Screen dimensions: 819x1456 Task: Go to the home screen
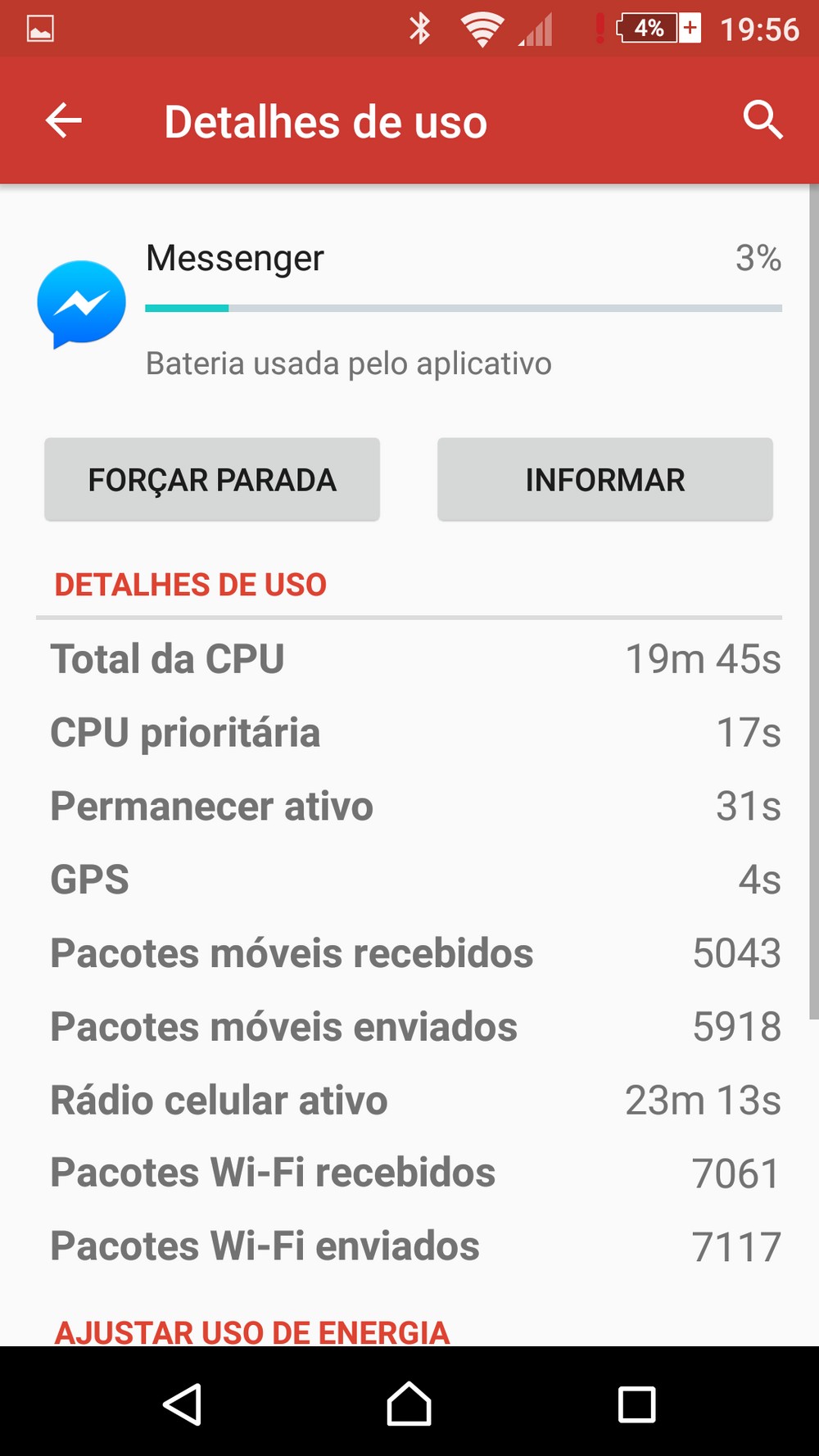(409, 1404)
